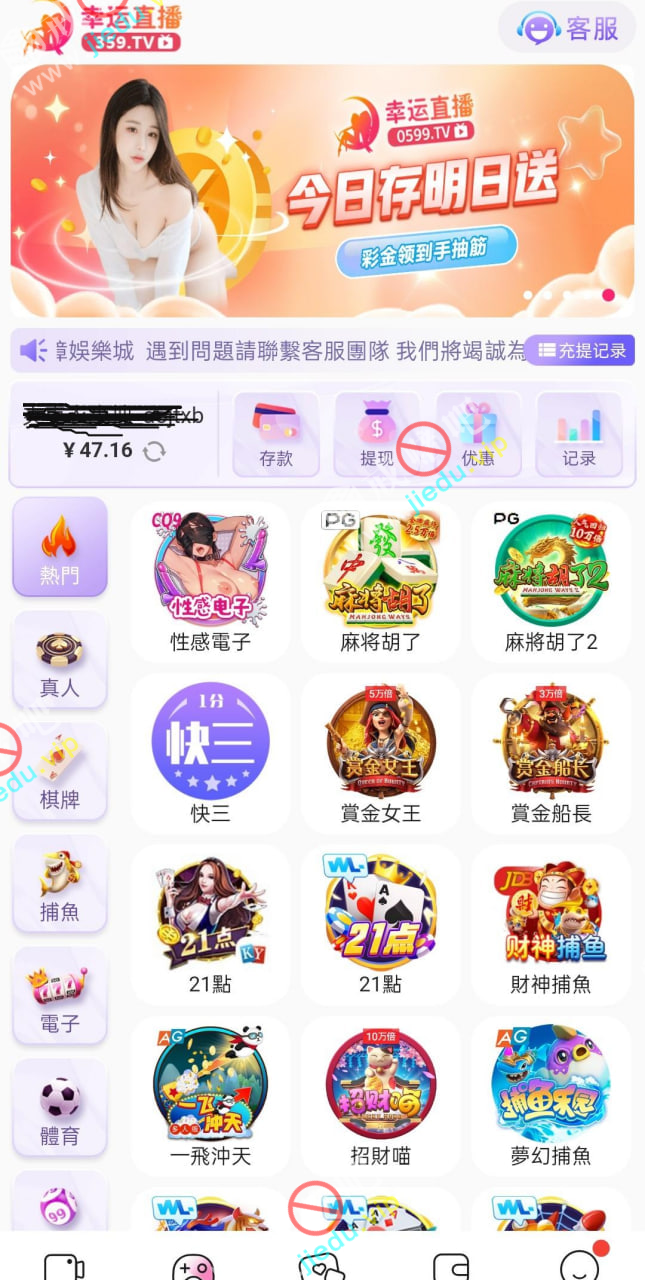Open the 麻將胡了2 game
Image resolution: width=645 pixels, height=1280 pixels.
[551, 580]
